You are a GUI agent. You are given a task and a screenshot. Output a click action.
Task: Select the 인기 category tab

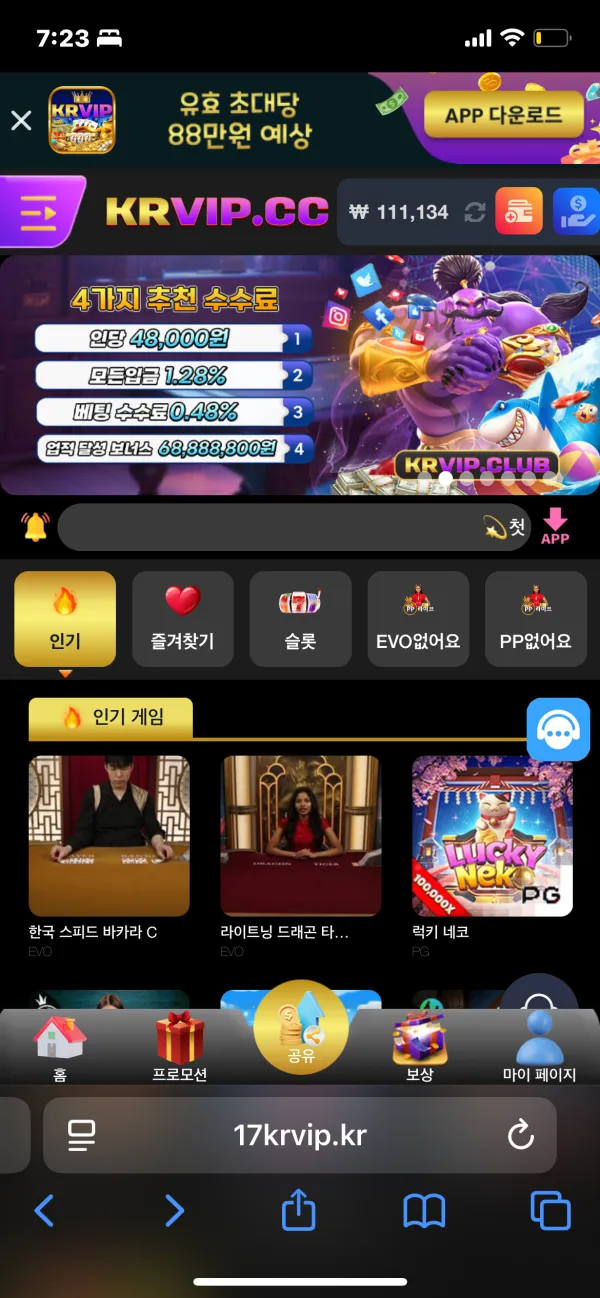click(x=65, y=619)
